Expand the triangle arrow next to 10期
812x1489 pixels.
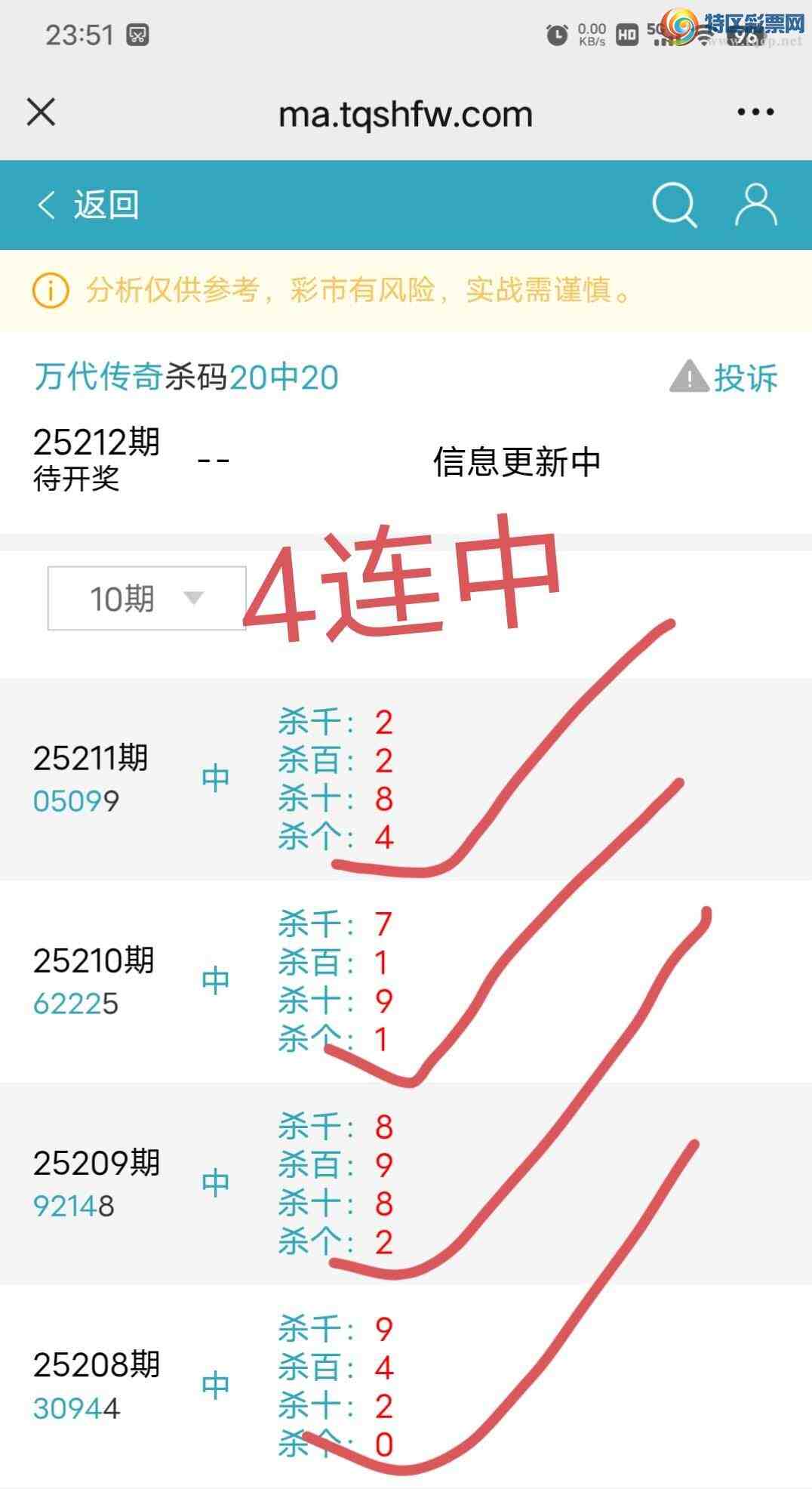coord(193,599)
